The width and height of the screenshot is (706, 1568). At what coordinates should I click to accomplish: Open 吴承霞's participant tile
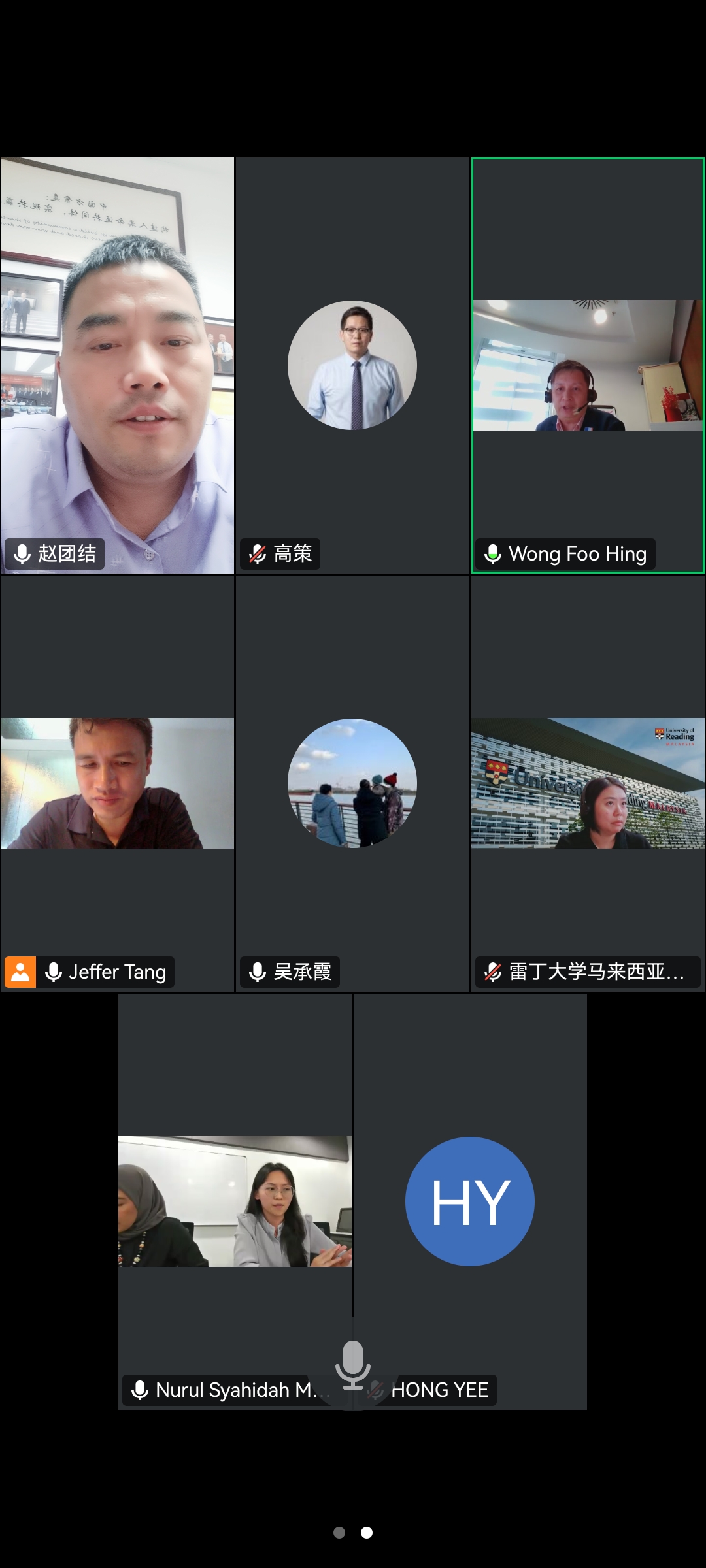point(352,783)
